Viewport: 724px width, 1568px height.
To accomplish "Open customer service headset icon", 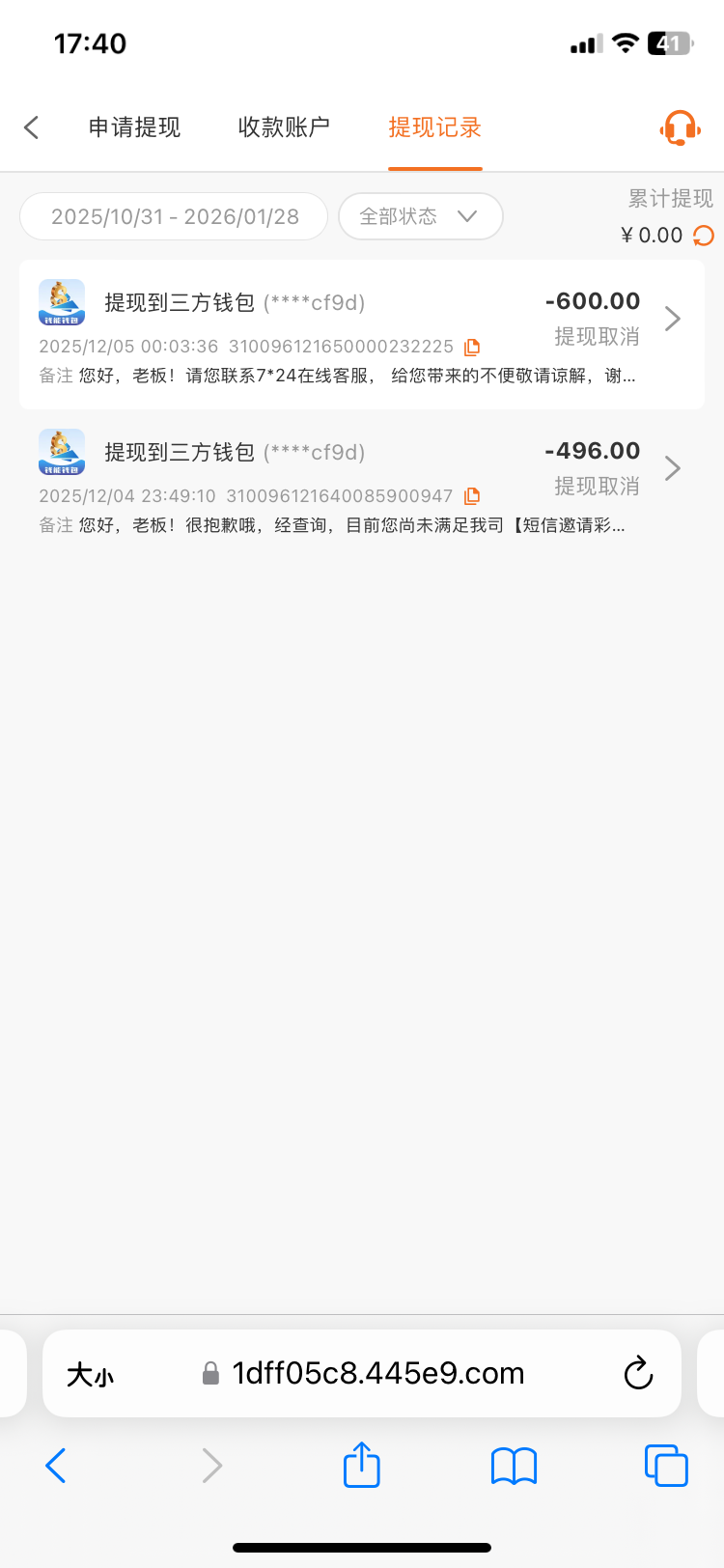I will (680, 127).
